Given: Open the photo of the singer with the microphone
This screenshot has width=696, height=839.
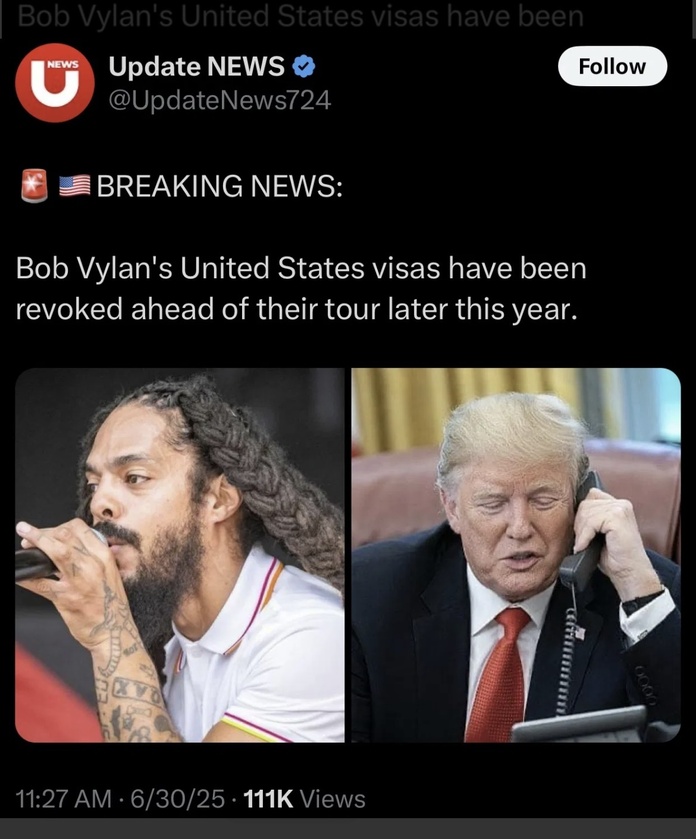Looking at the screenshot, I should [x=180, y=555].
